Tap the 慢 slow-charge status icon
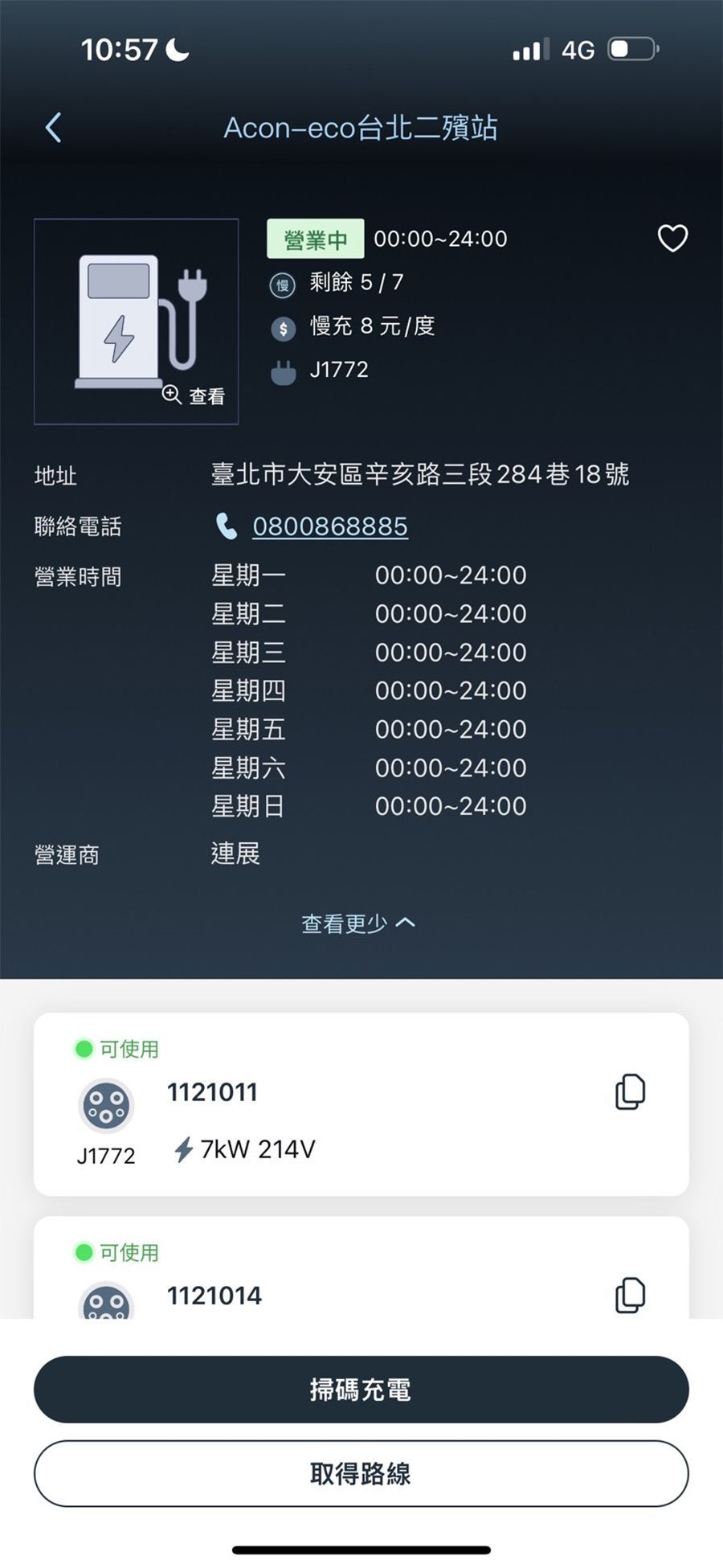 (x=283, y=284)
